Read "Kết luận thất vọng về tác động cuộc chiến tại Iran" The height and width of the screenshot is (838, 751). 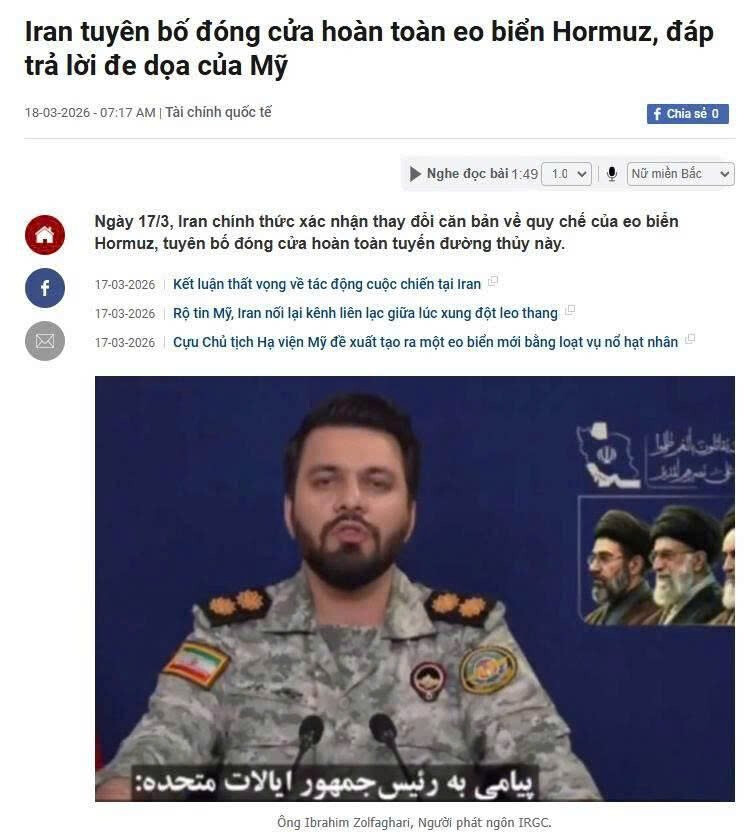point(327,285)
